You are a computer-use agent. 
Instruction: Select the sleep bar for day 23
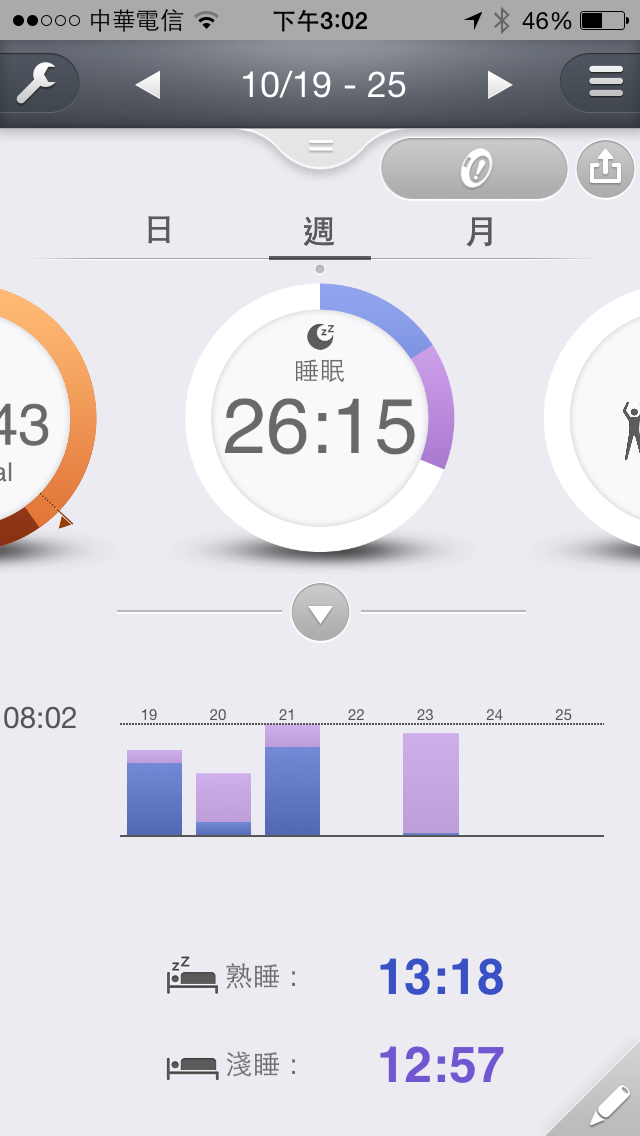click(x=431, y=783)
